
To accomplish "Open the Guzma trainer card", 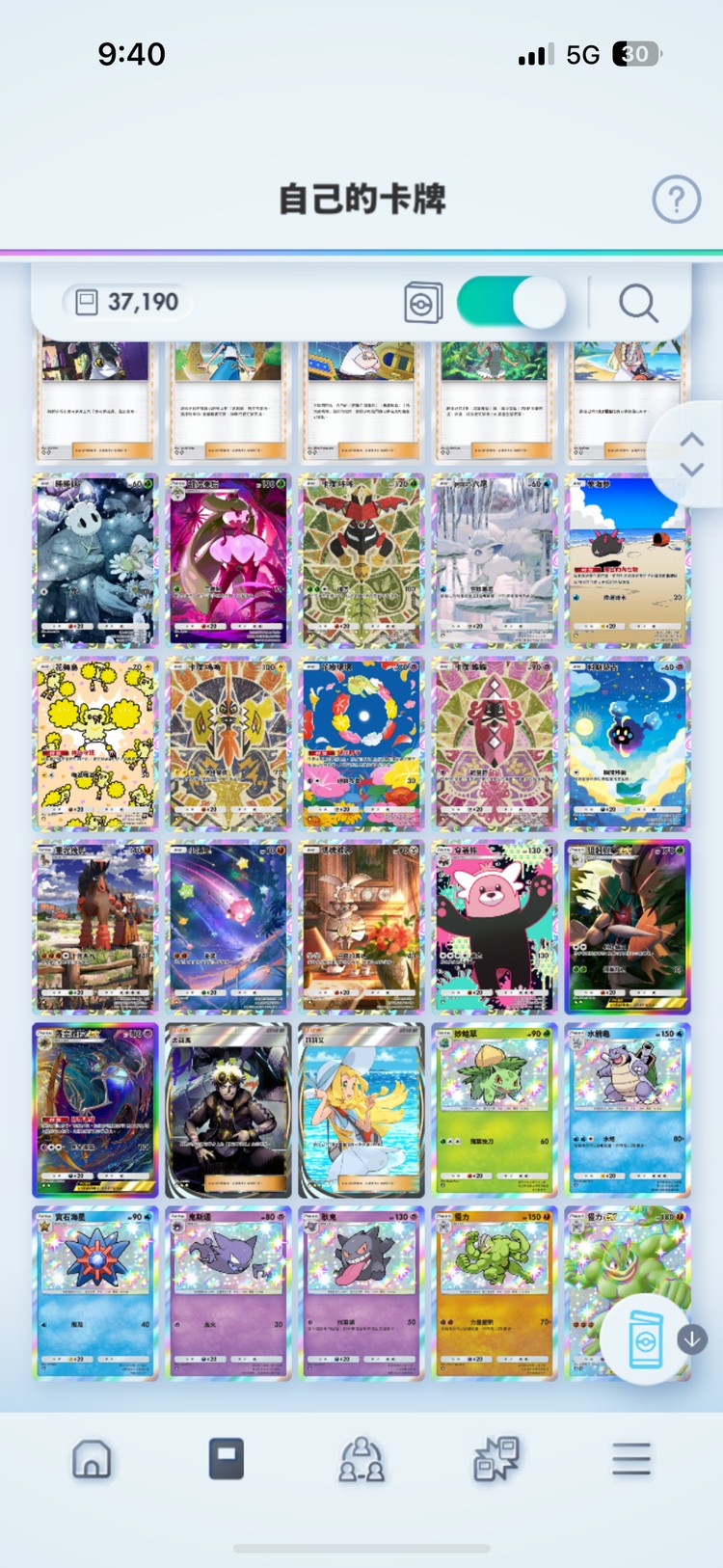I will [228, 1110].
